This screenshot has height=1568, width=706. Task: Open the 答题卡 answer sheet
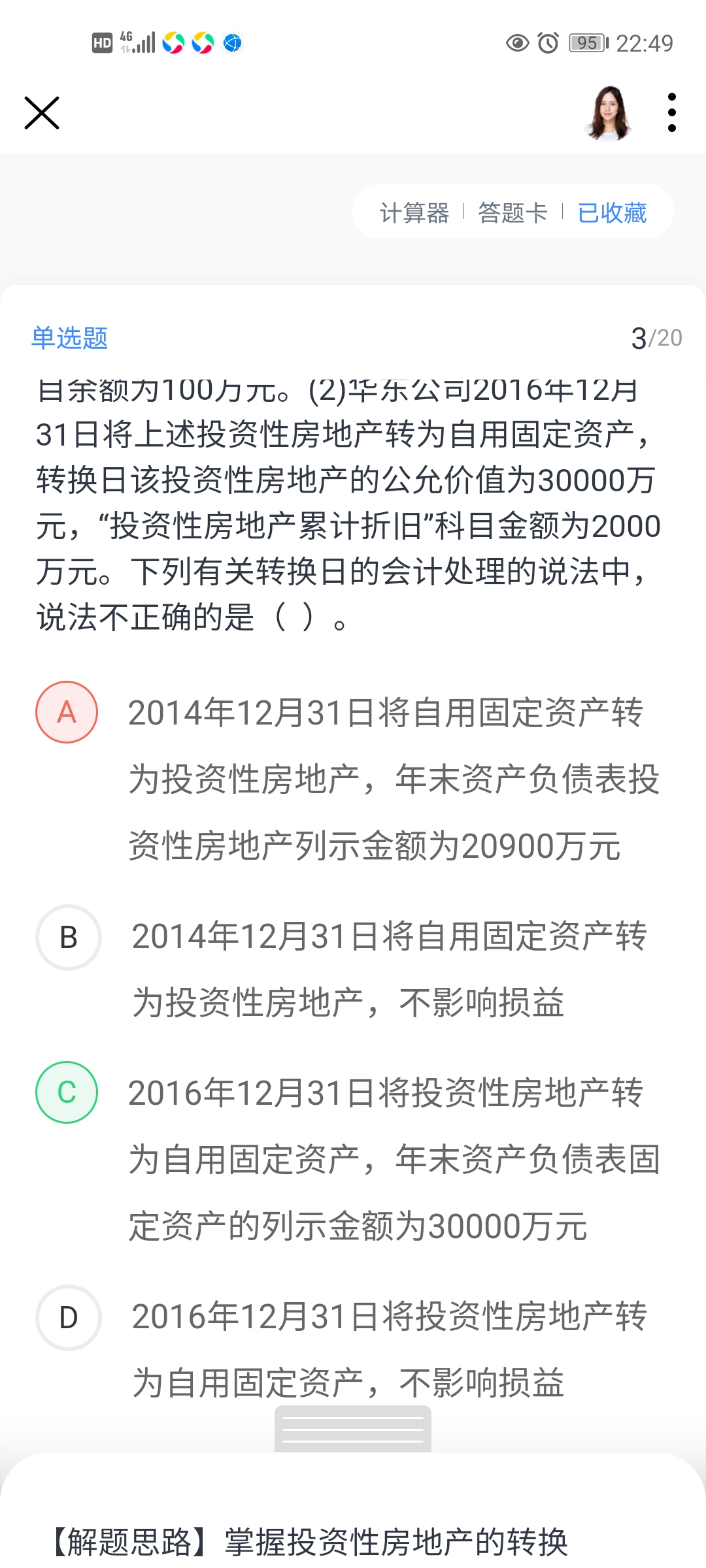point(513,213)
